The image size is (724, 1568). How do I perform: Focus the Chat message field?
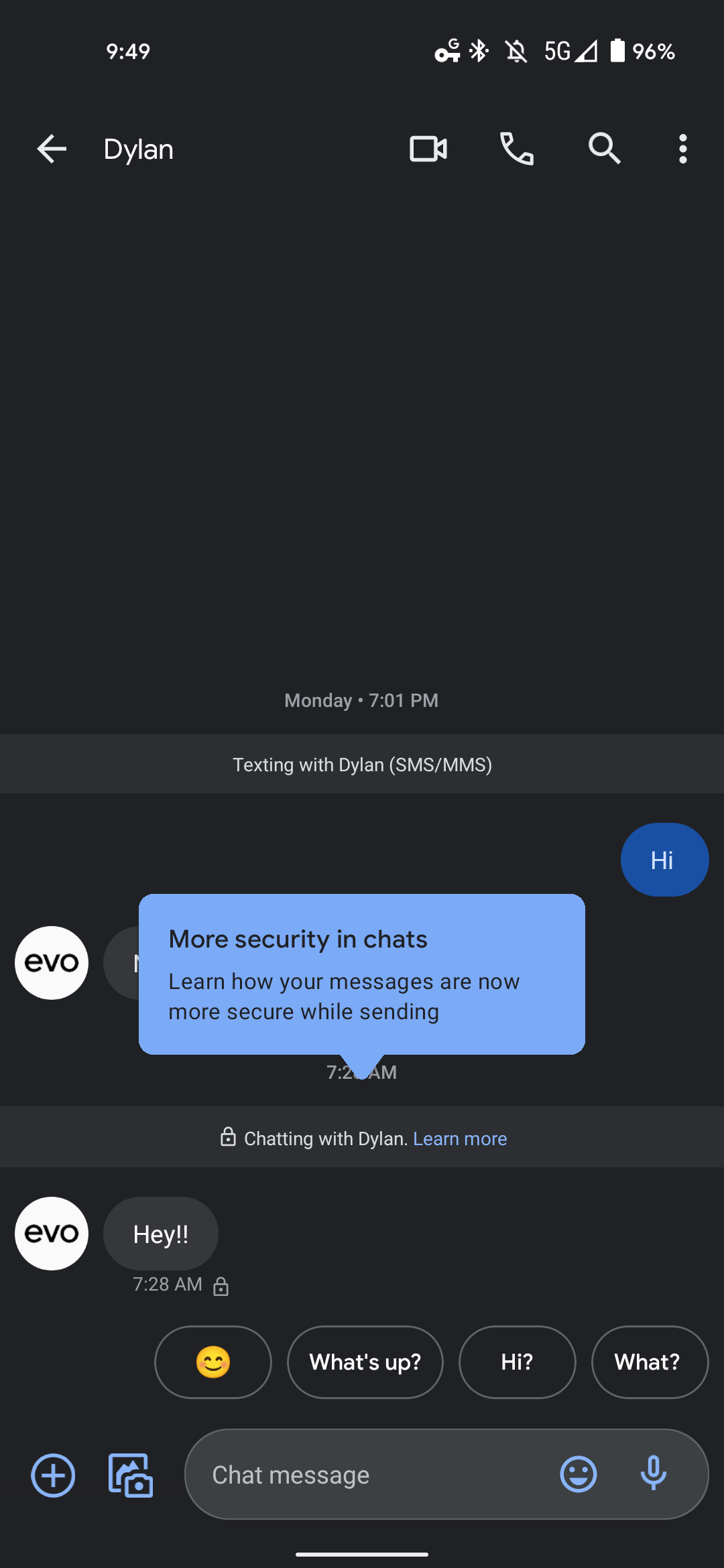pos(375,1475)
